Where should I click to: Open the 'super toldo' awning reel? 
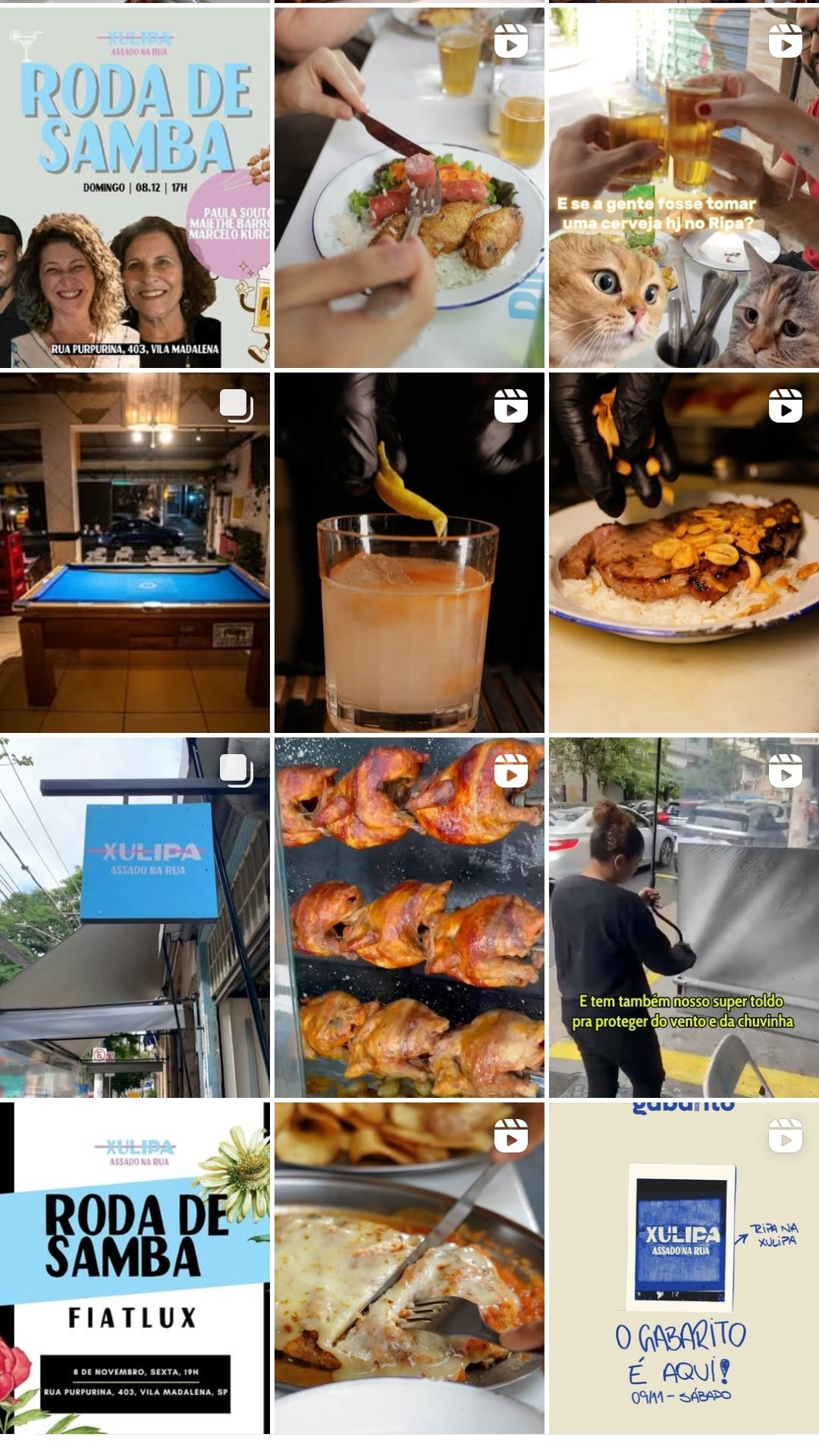pyautogui.click(x=684, y=917)
